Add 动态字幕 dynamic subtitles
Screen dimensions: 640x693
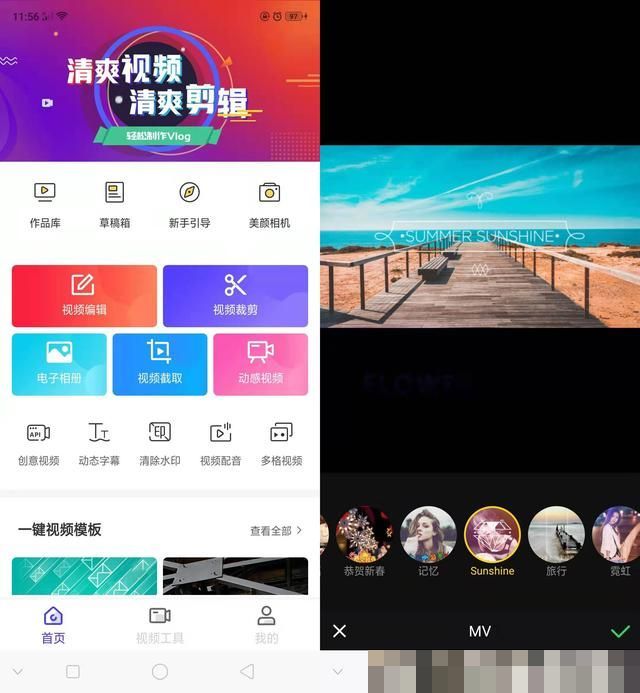99,444
